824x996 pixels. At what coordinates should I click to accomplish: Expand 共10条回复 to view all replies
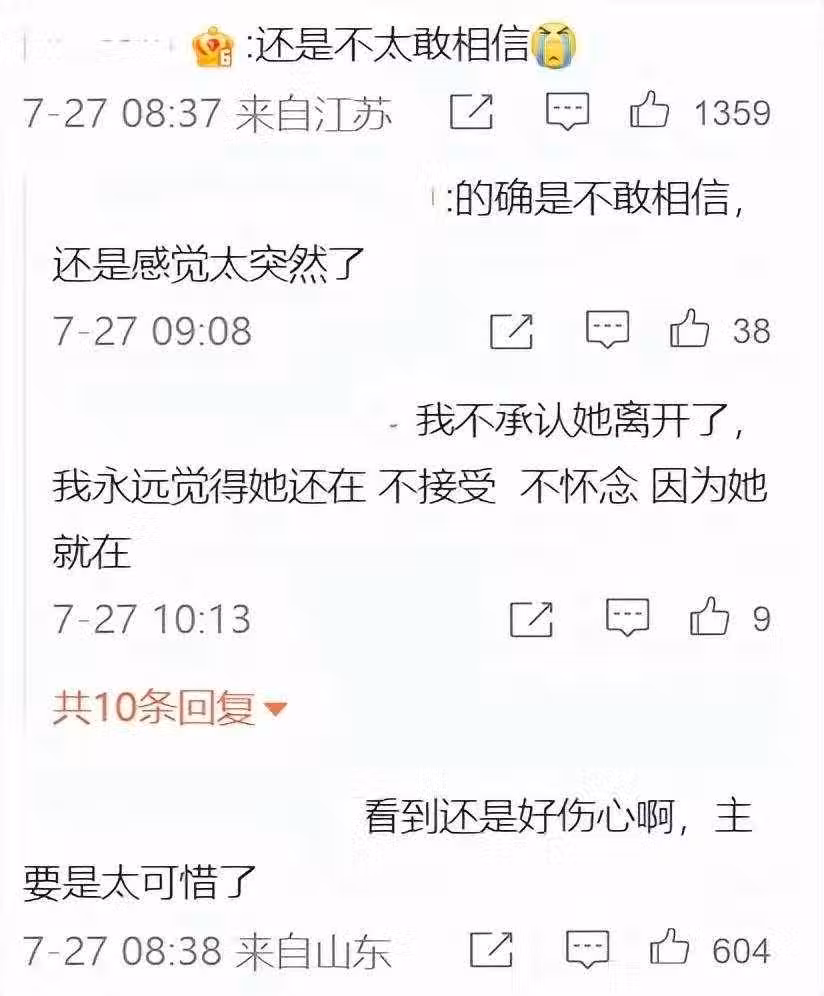pos(170,708)
